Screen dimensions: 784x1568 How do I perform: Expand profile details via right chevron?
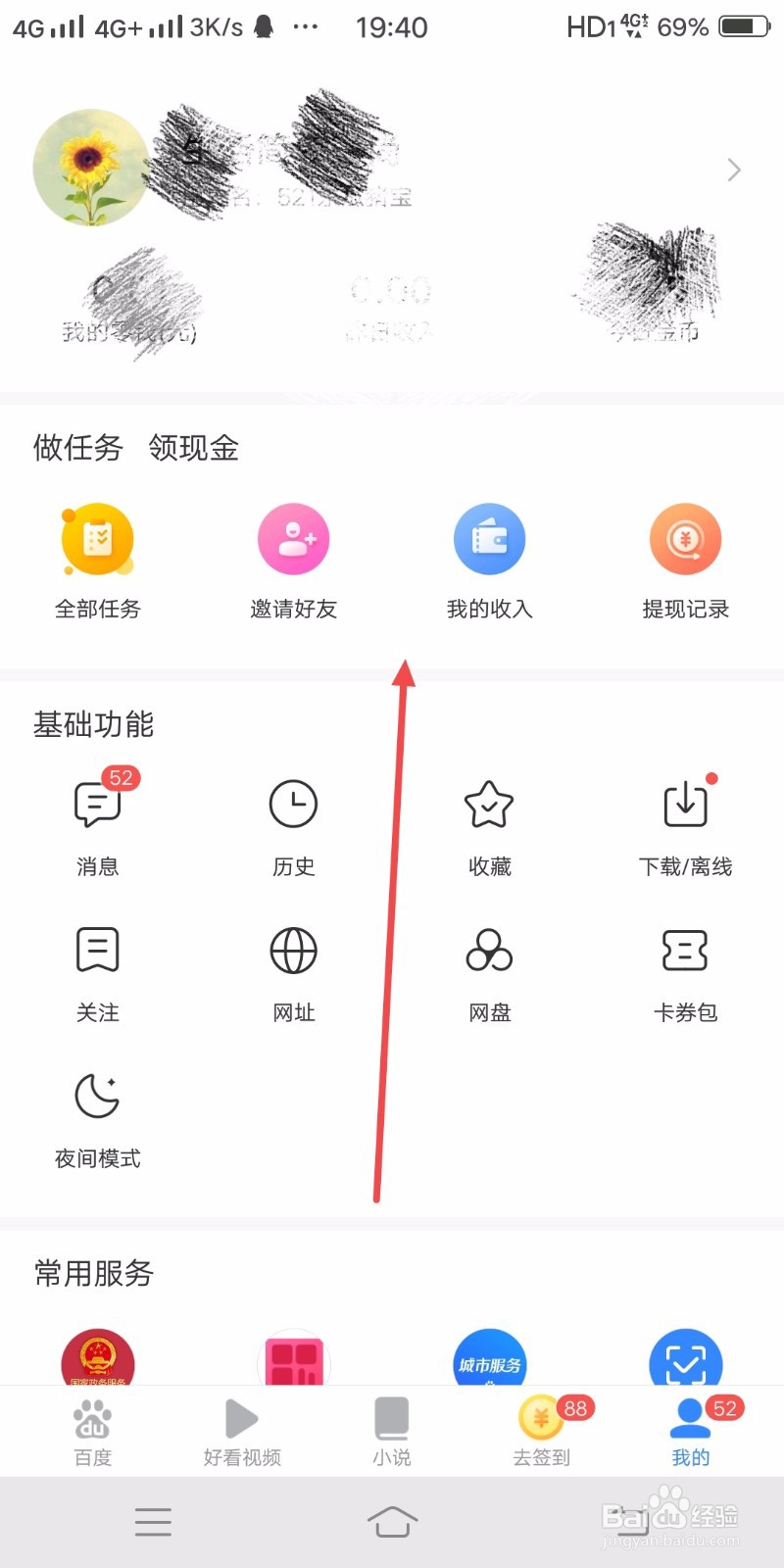(x=733, y=170)
